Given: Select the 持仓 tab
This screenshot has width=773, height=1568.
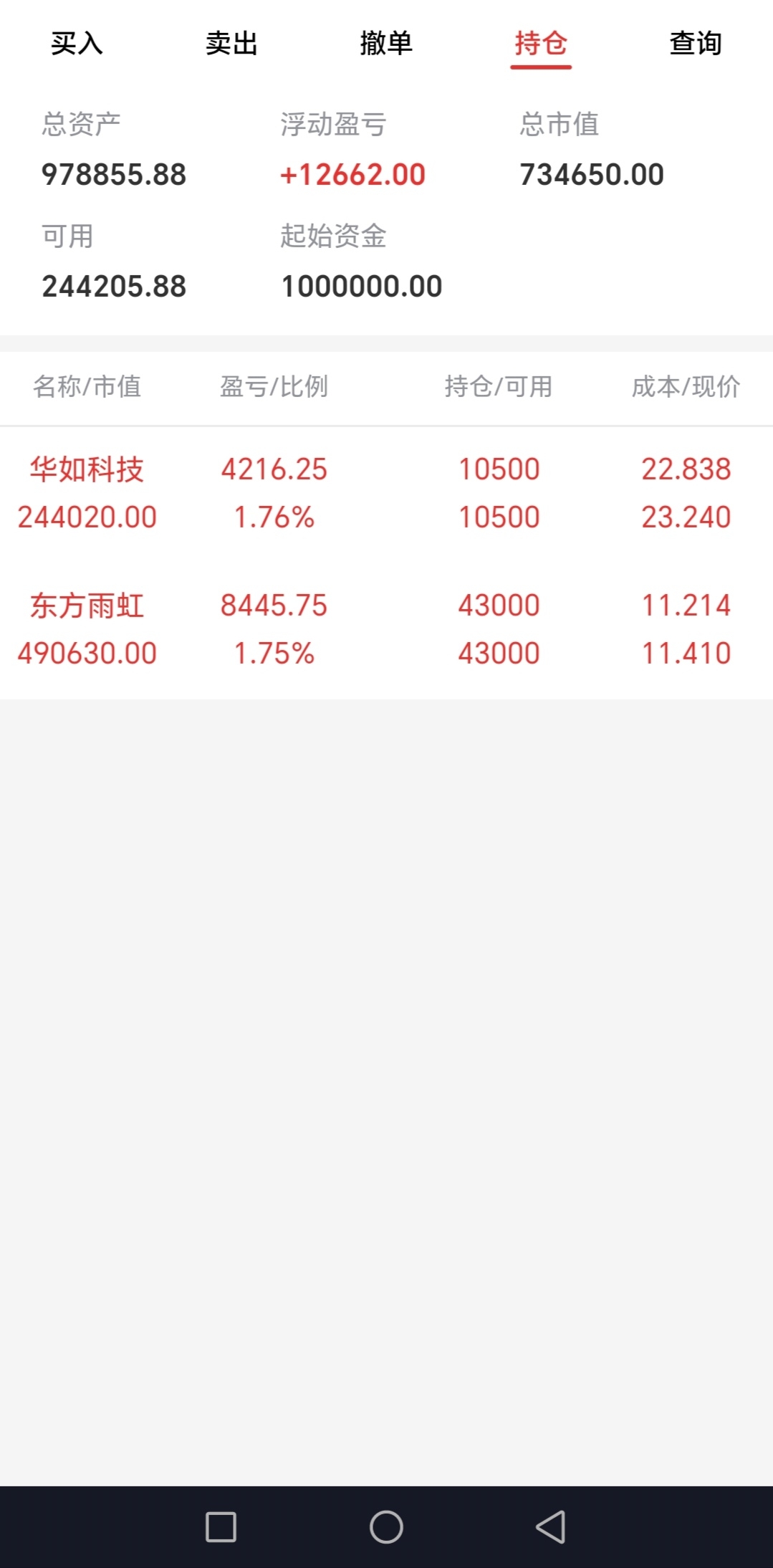Looking at the screenshot, I should (x=541, y=44).
